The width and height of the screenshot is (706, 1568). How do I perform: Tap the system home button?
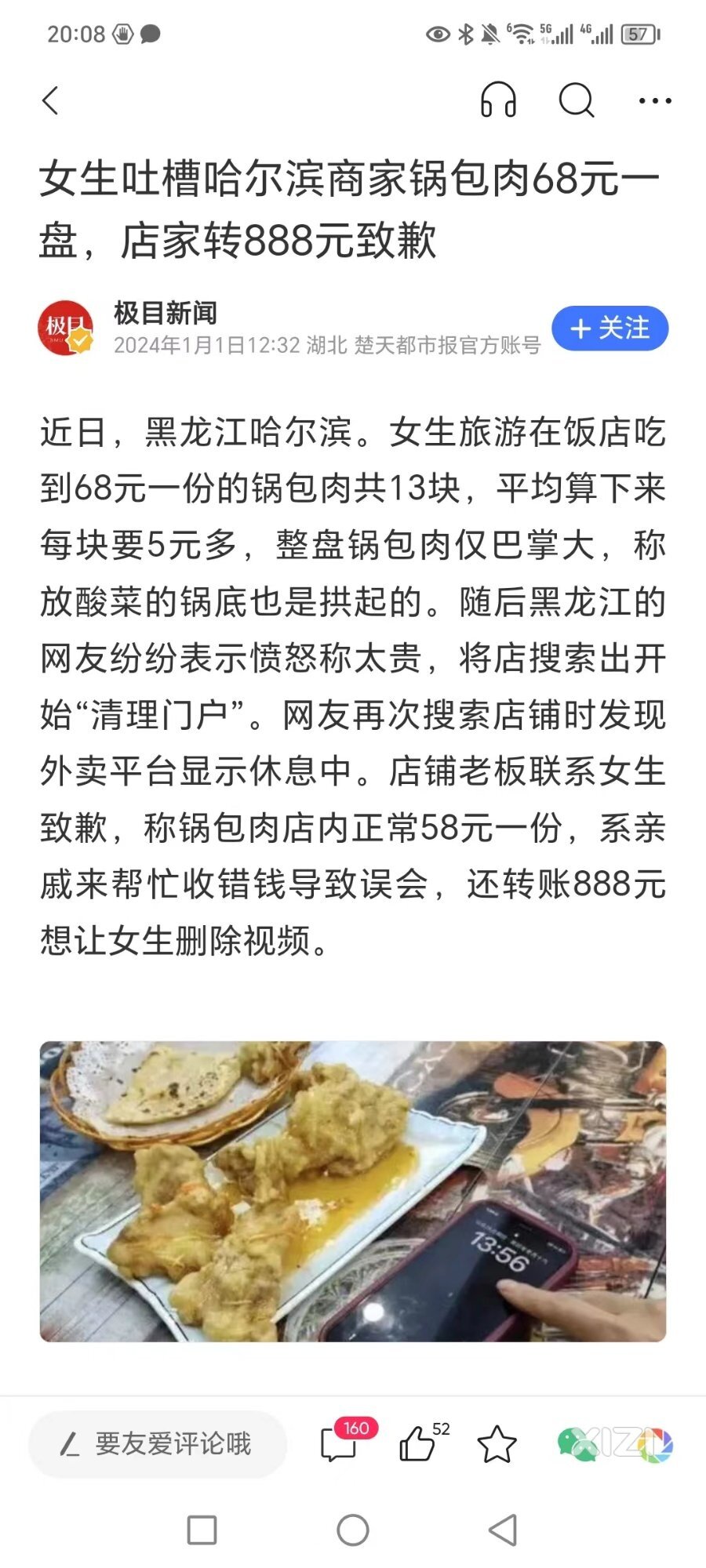click(353, 1530)
